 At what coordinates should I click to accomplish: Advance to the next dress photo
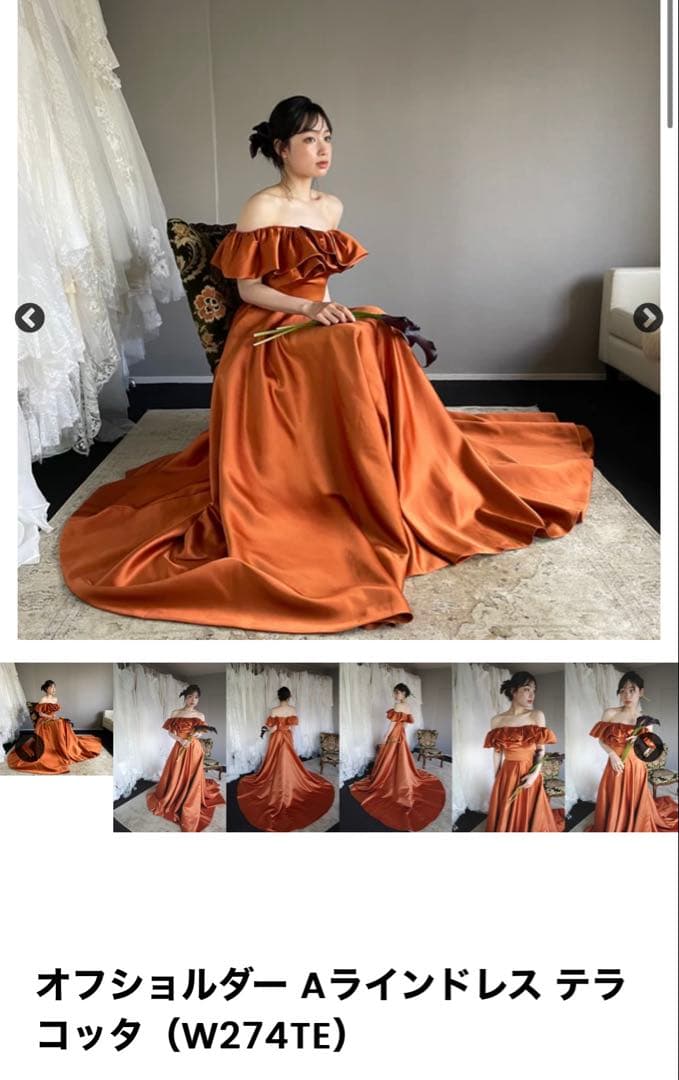648,318
